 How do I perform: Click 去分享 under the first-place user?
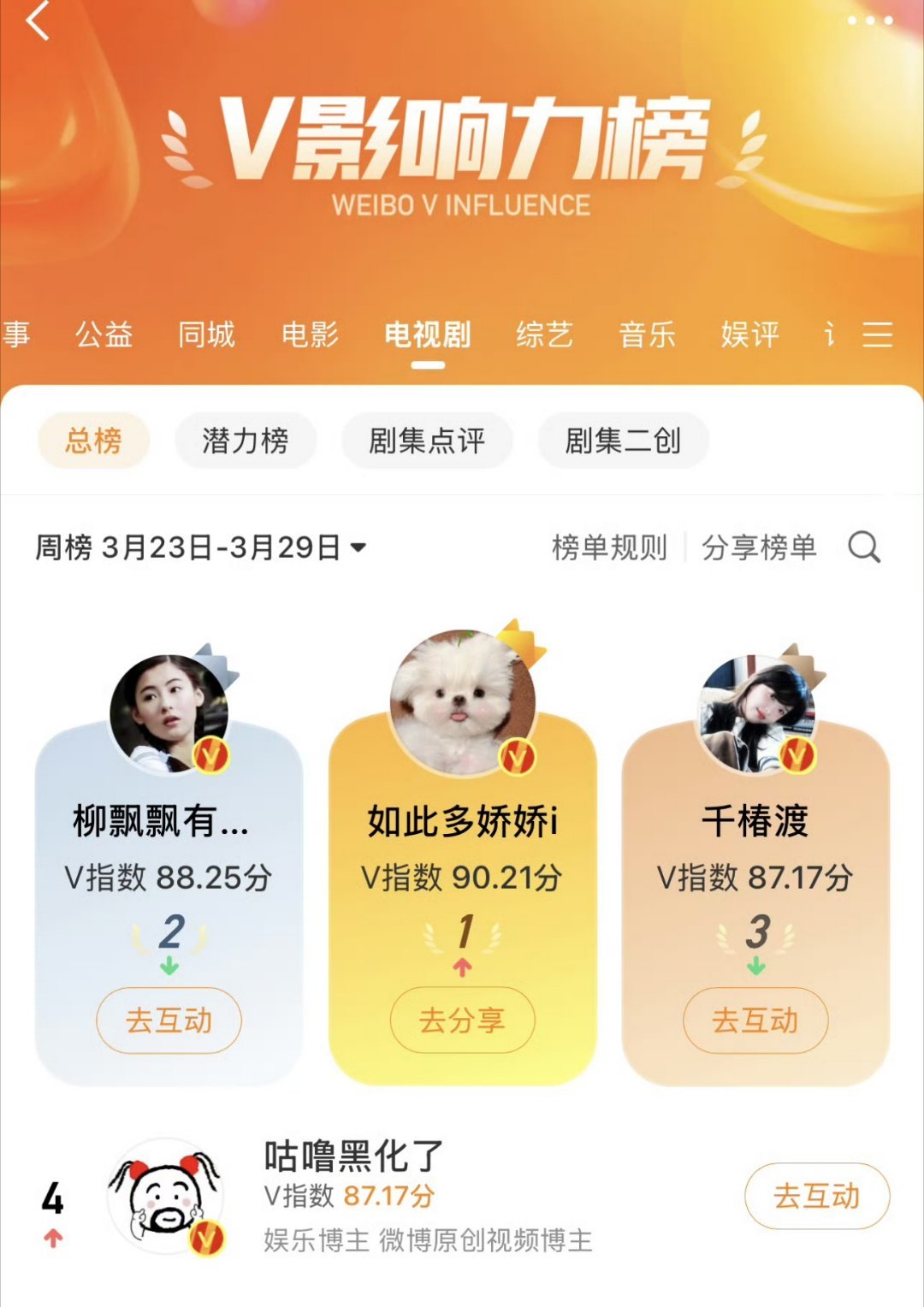(461, 1020)
